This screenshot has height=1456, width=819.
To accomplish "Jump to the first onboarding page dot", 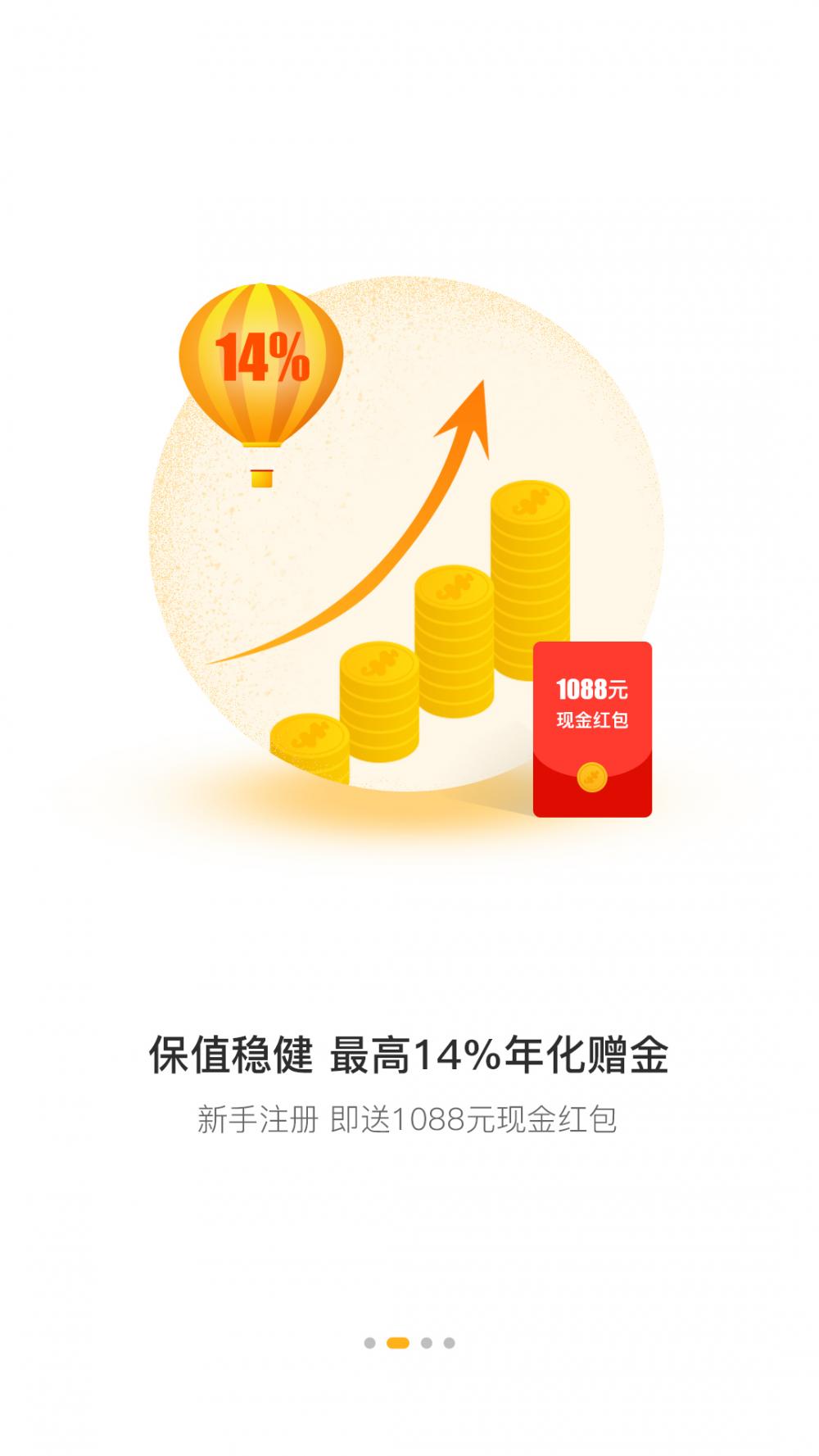I will [369, 1343].
